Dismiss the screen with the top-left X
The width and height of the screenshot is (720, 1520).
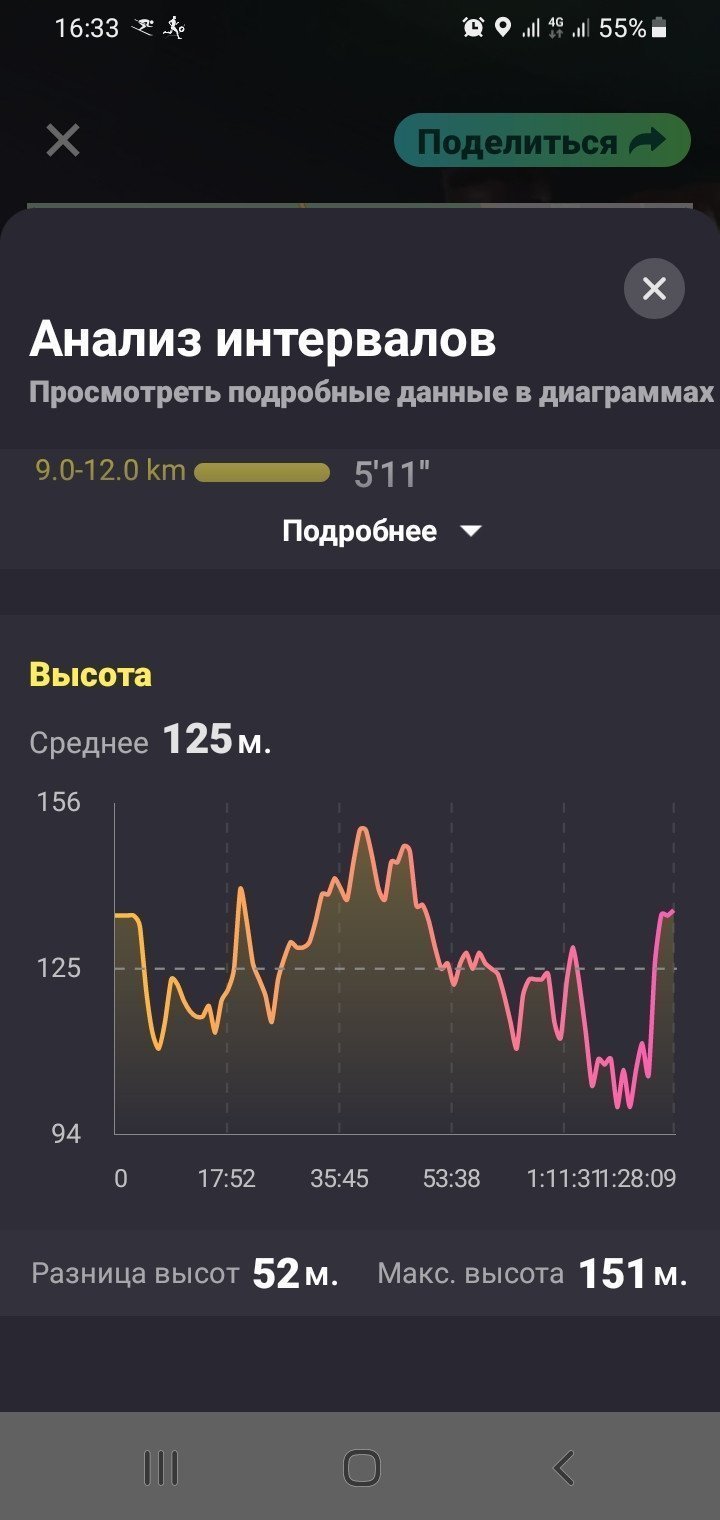(63, 140)
